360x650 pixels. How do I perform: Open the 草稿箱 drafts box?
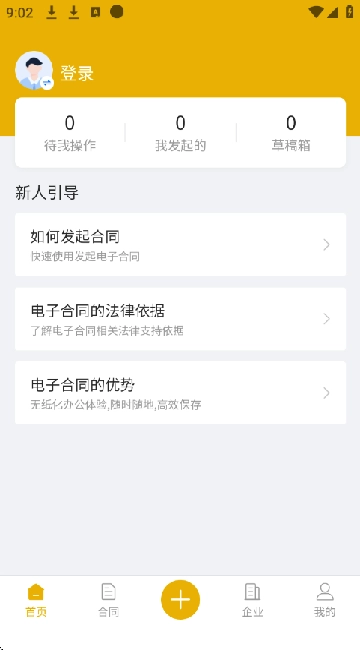point(291,133)
